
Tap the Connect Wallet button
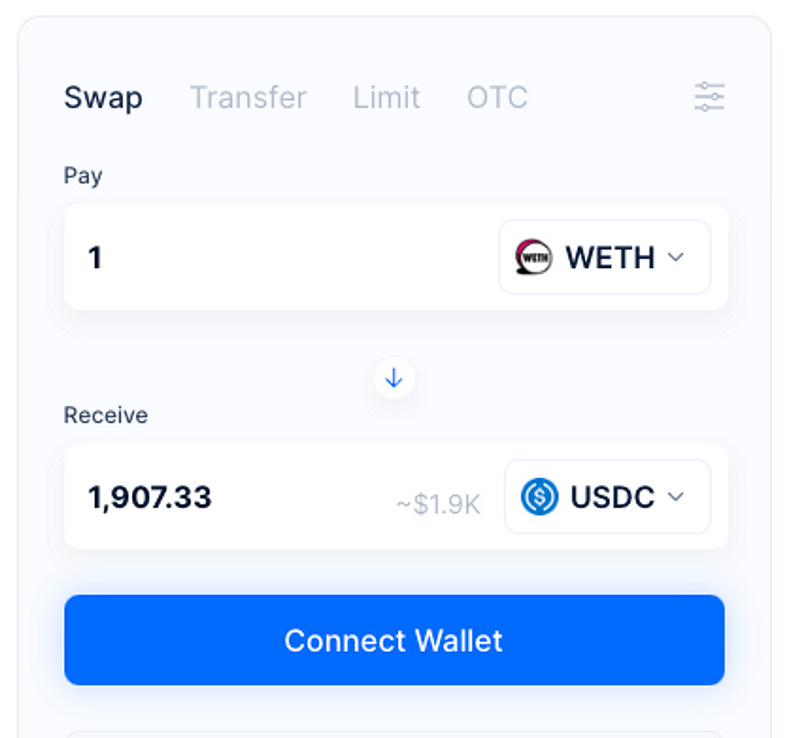click(x=394, y=640)
